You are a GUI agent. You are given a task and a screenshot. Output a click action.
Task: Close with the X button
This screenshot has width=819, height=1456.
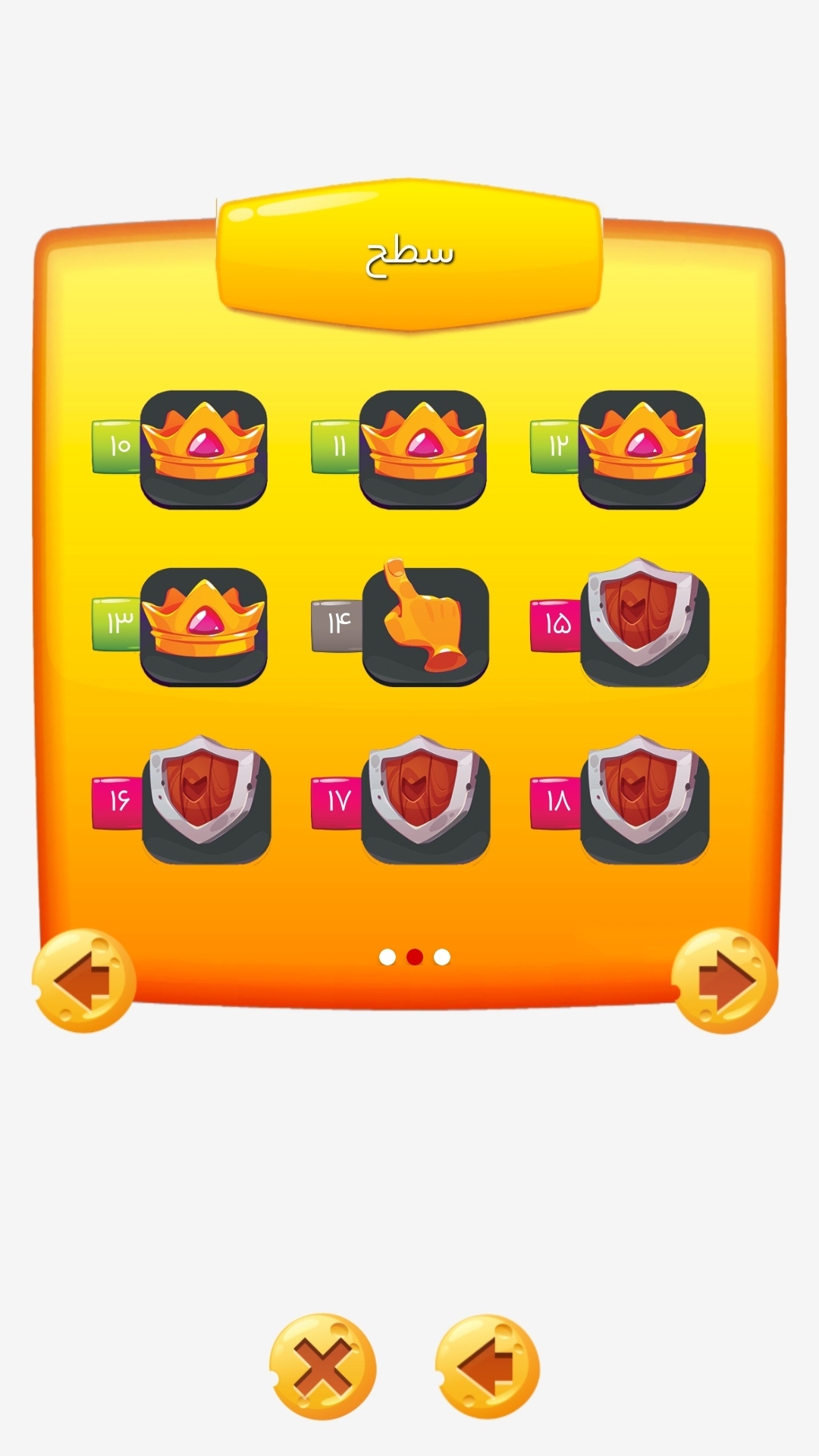322,1367
